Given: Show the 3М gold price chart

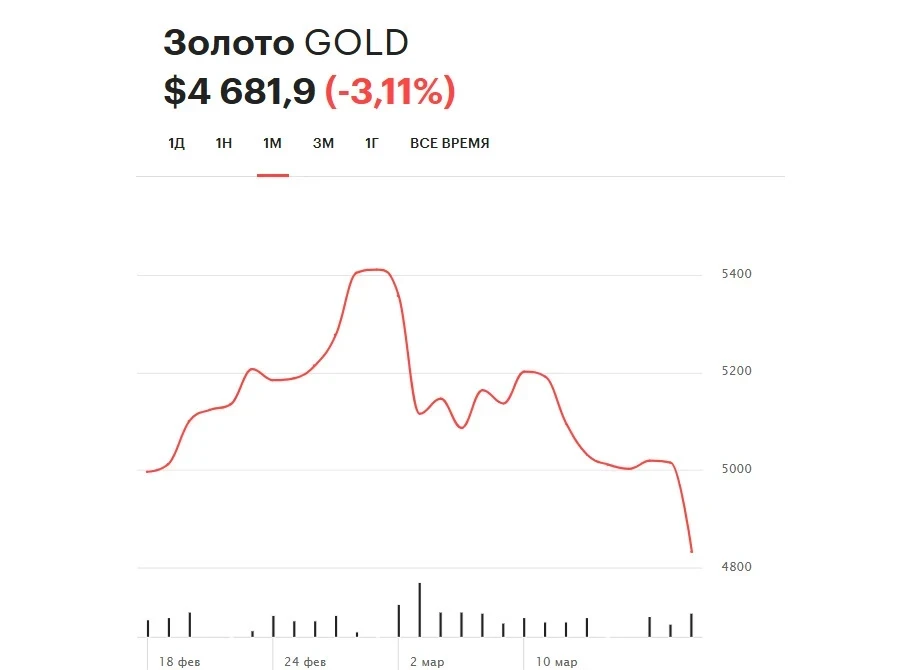Looking at the screenshot, I should point(323,143).
